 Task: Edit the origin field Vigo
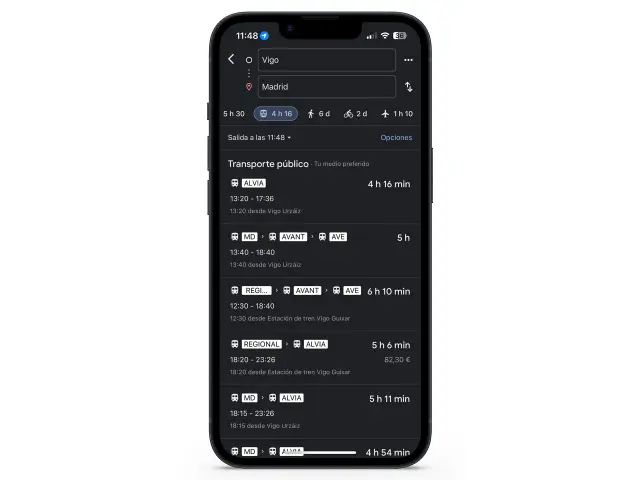pos(326,60)
